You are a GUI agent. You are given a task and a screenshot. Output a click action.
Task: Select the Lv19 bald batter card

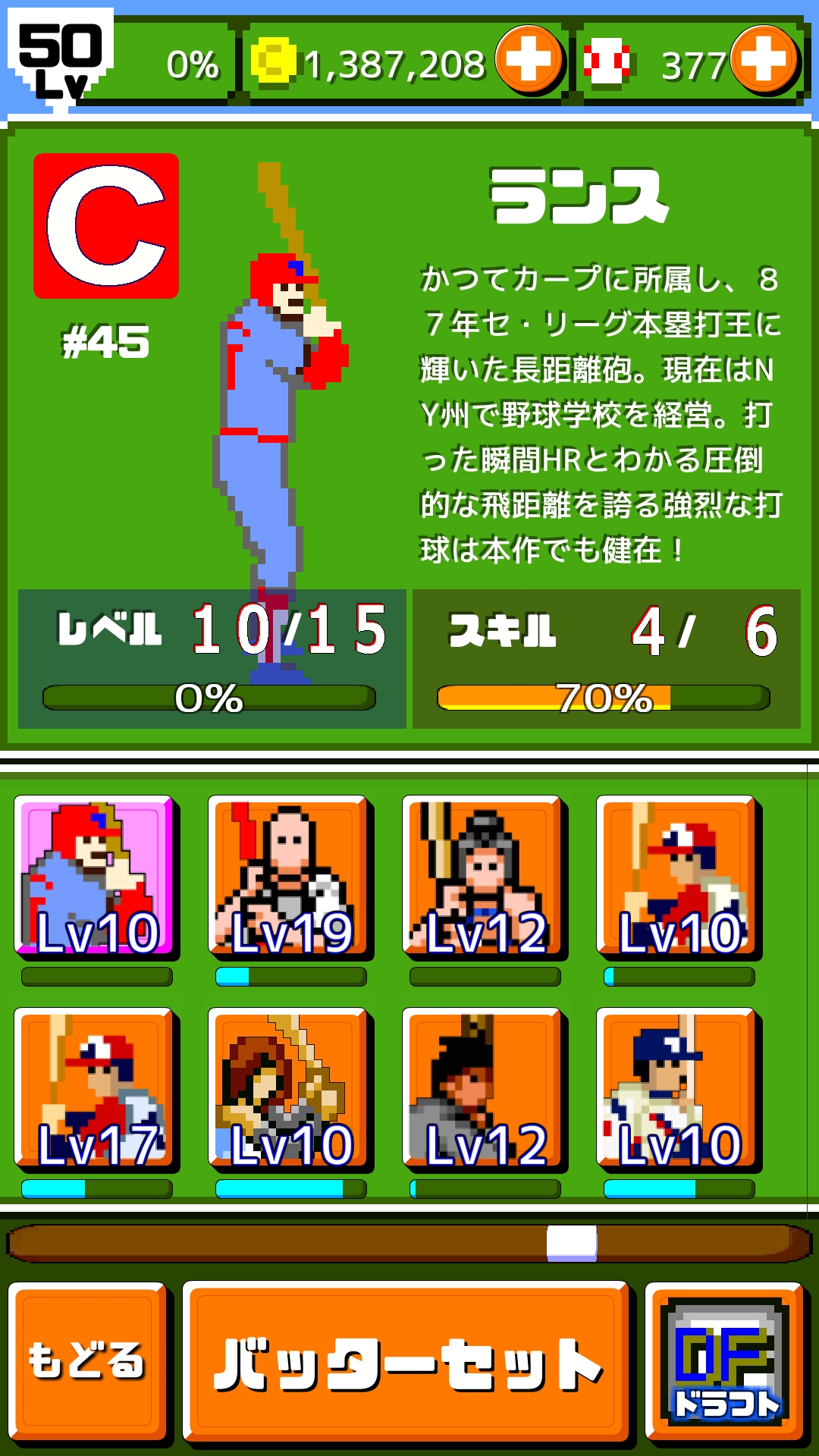pos(290,876)
